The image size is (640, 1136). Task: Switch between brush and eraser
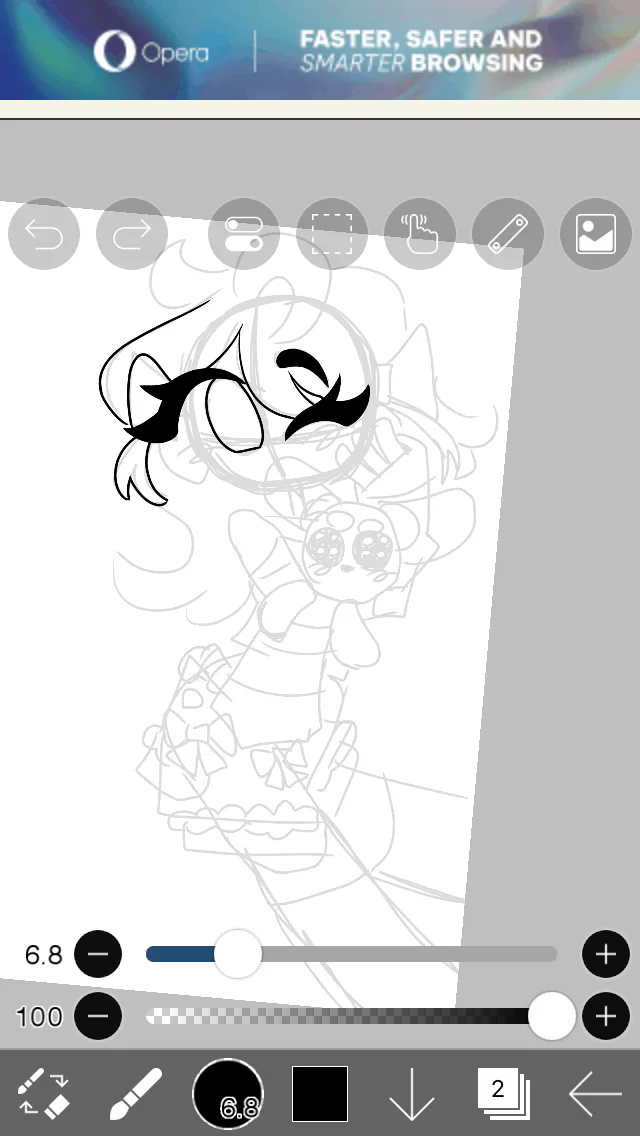43,1093
